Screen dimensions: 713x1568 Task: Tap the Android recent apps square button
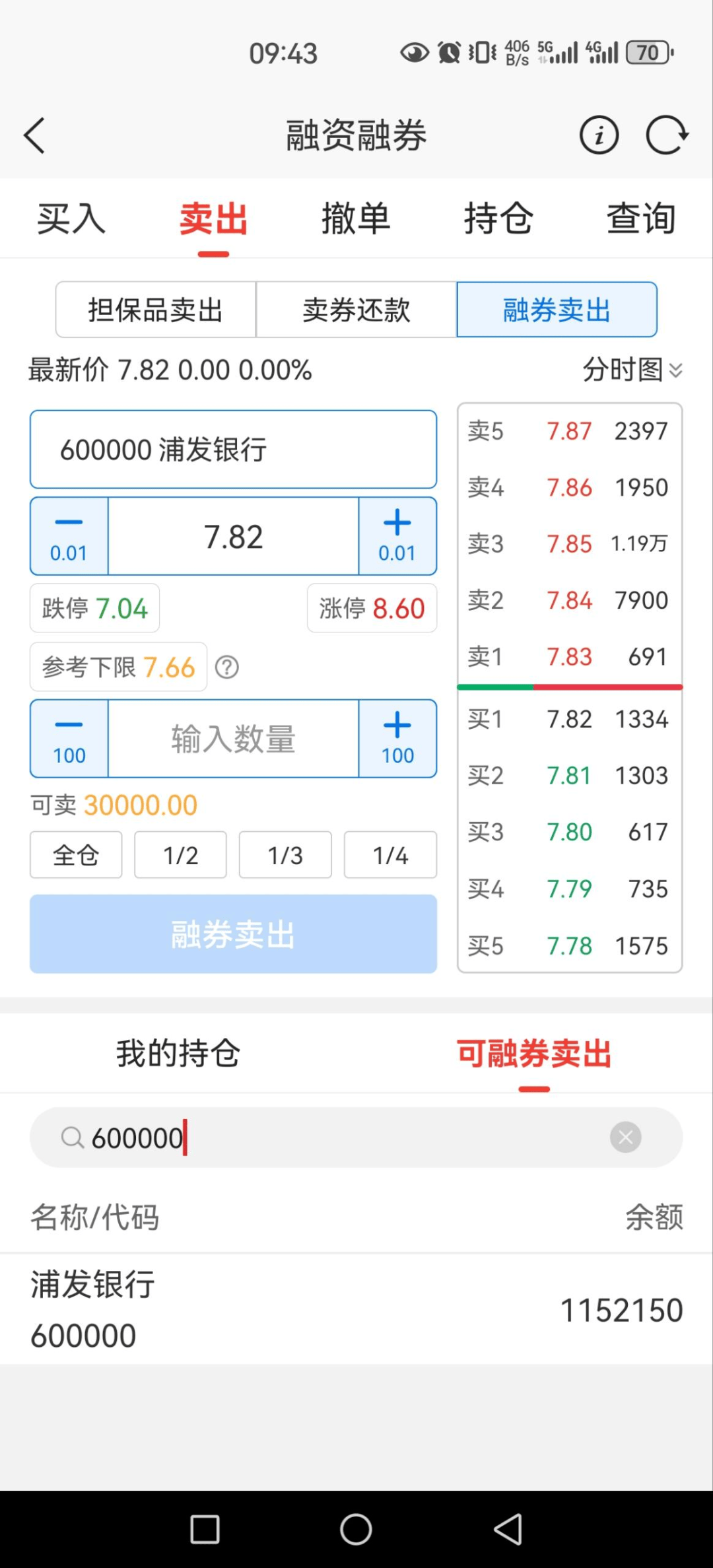pyautogui.click(x=205, y=1529)
